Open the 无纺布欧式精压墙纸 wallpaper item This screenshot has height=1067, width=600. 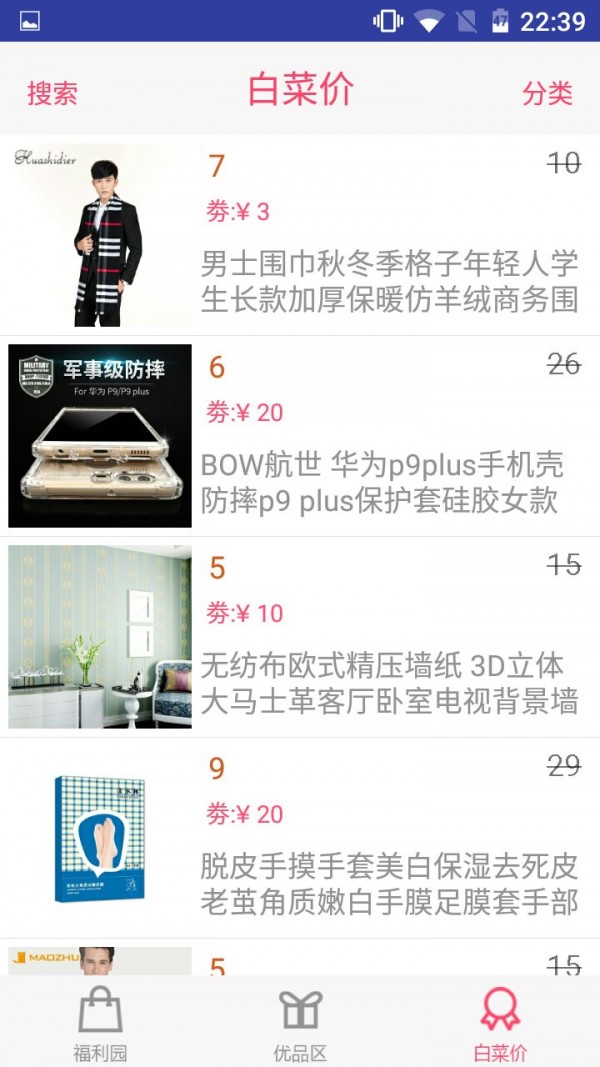[x=389, y=683]
